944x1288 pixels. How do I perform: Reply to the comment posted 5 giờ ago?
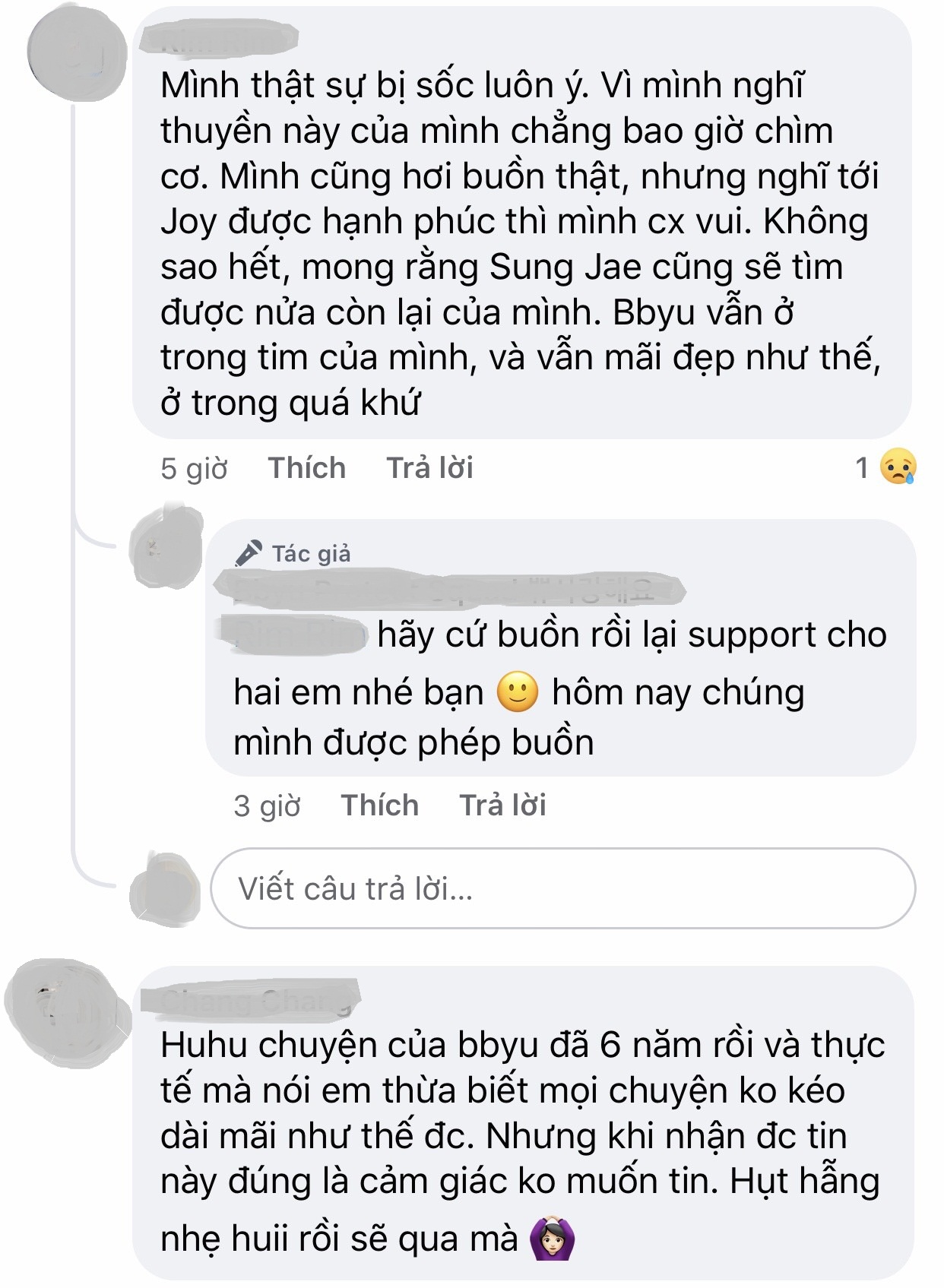(429, 468)
